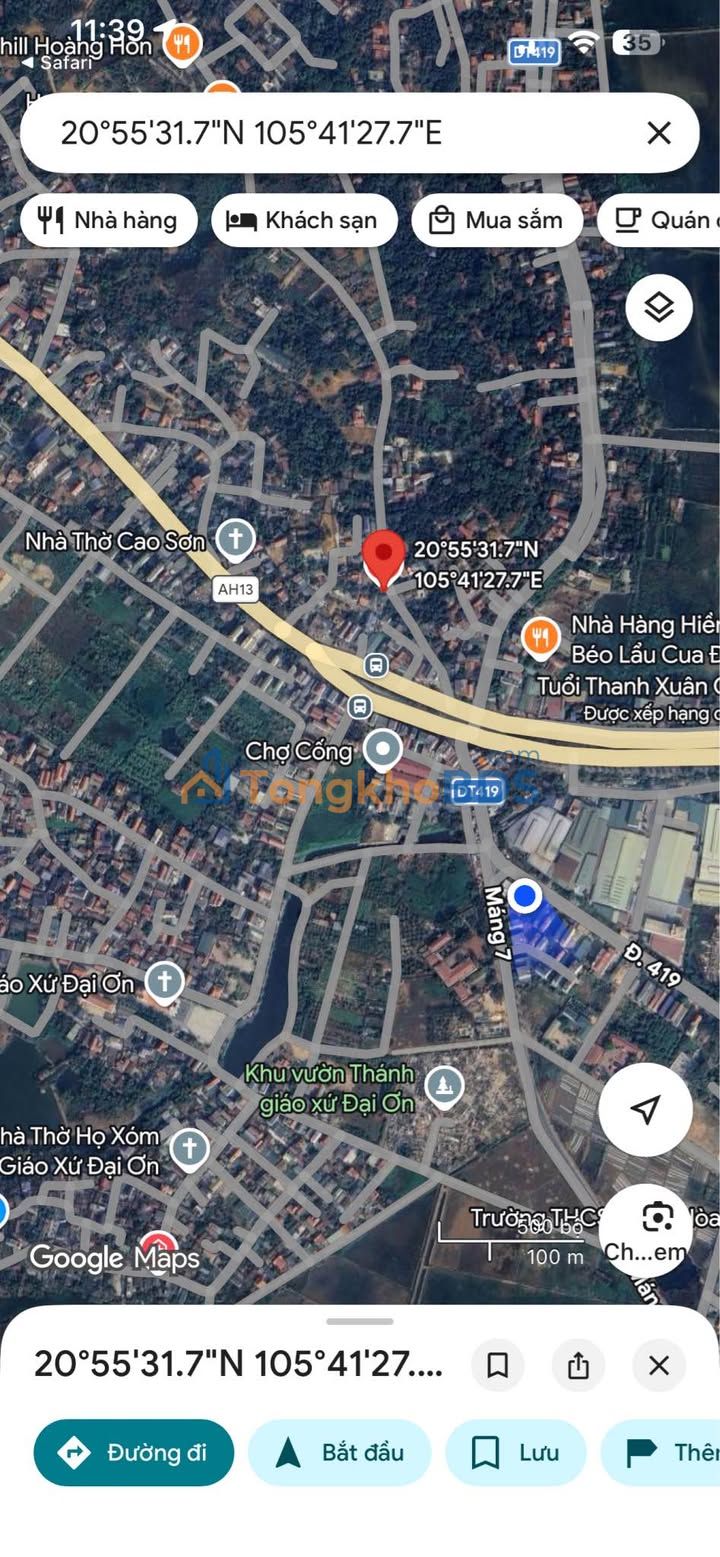Select the Nhà hàng chip

pos(109,220)
